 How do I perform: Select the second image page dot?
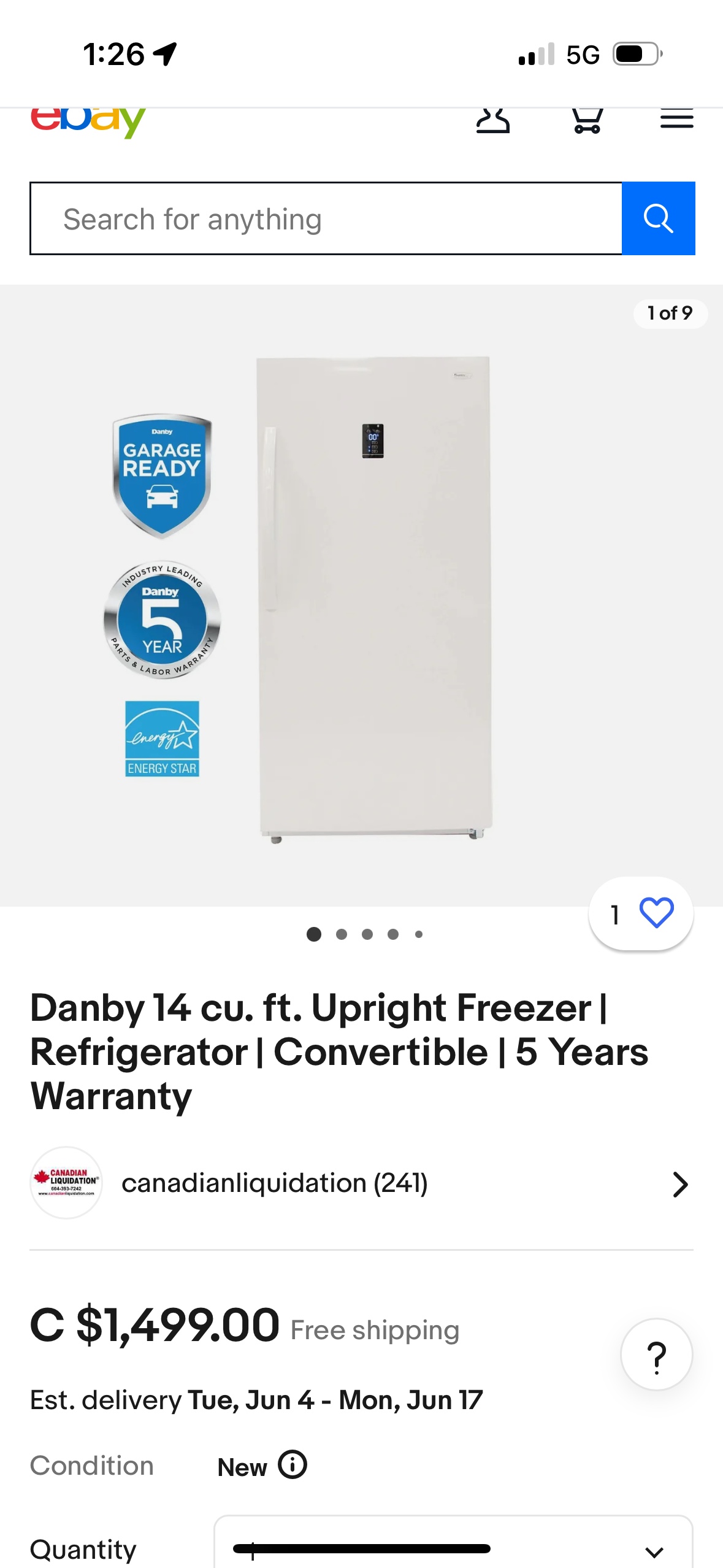tap(342, 934)
